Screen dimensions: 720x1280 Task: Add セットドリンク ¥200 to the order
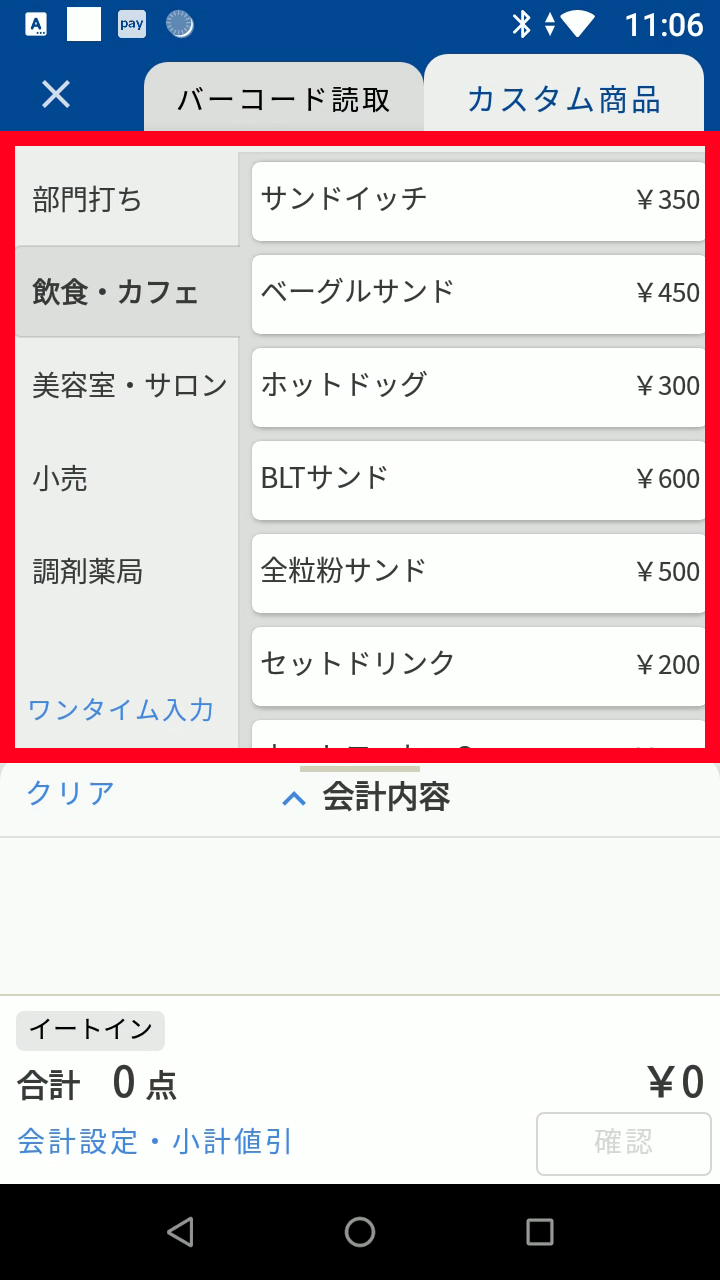coord(478,666)
